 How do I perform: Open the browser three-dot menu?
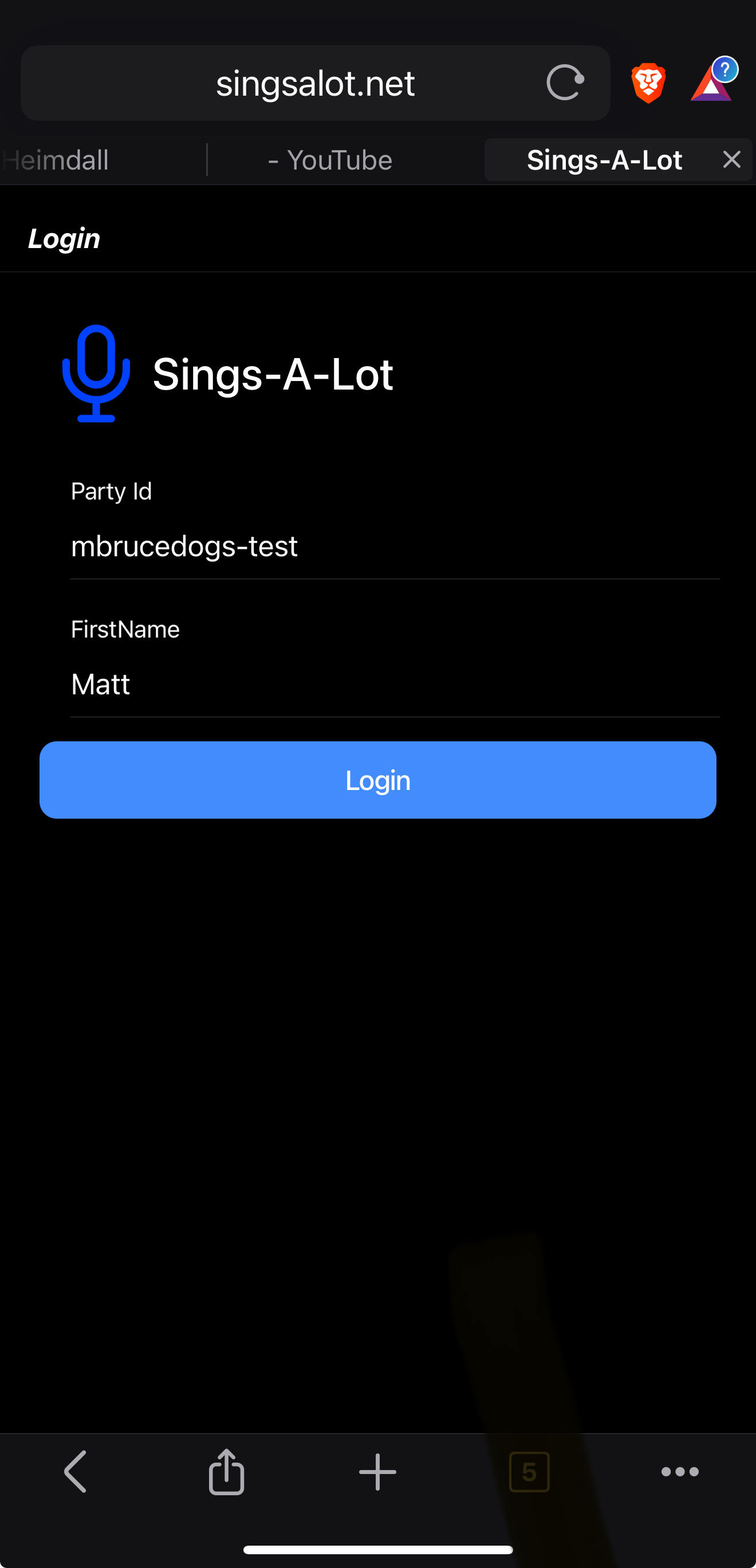(679, 1472)
